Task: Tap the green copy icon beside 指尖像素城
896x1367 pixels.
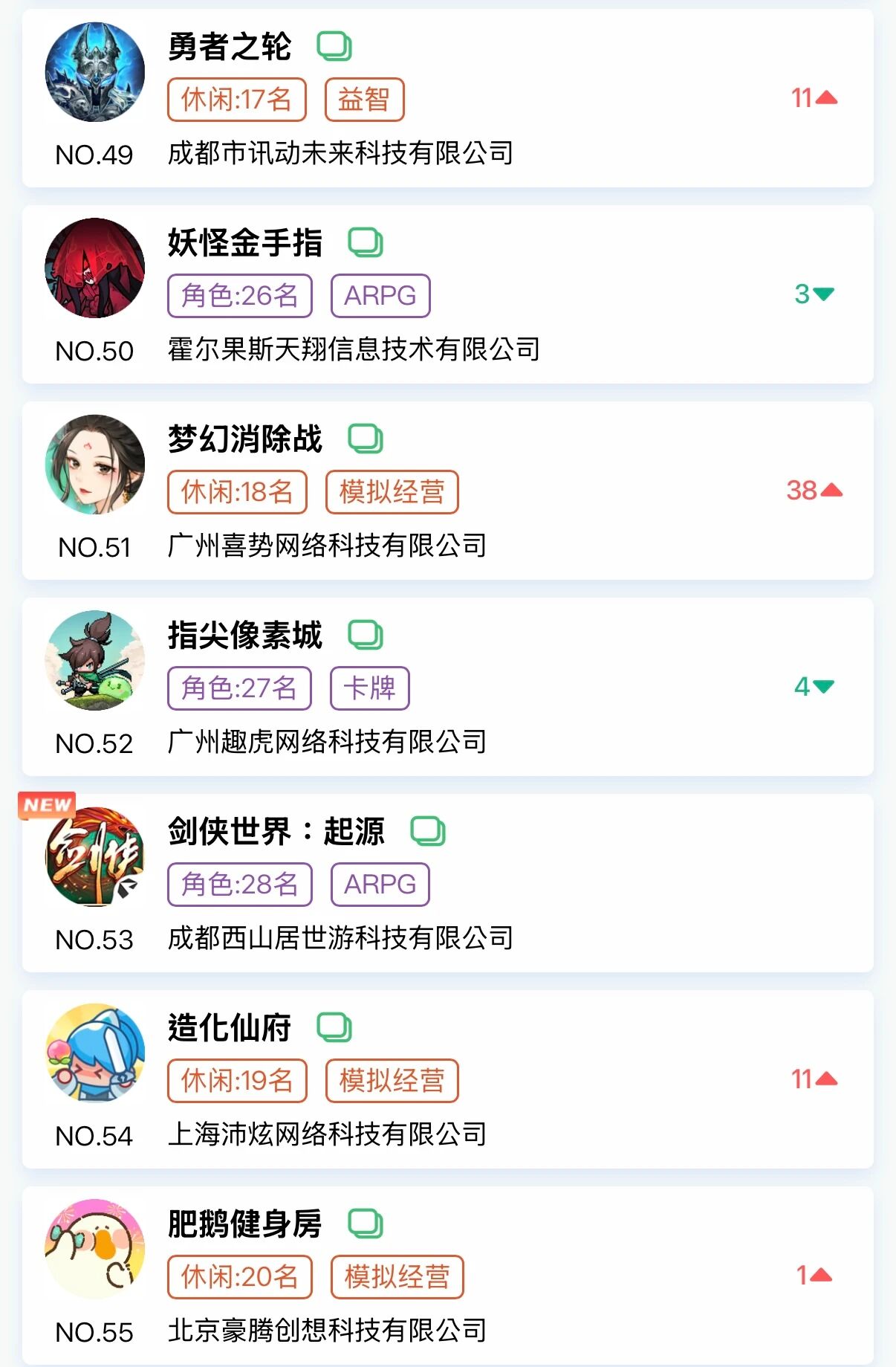Action: click(366, 635)
